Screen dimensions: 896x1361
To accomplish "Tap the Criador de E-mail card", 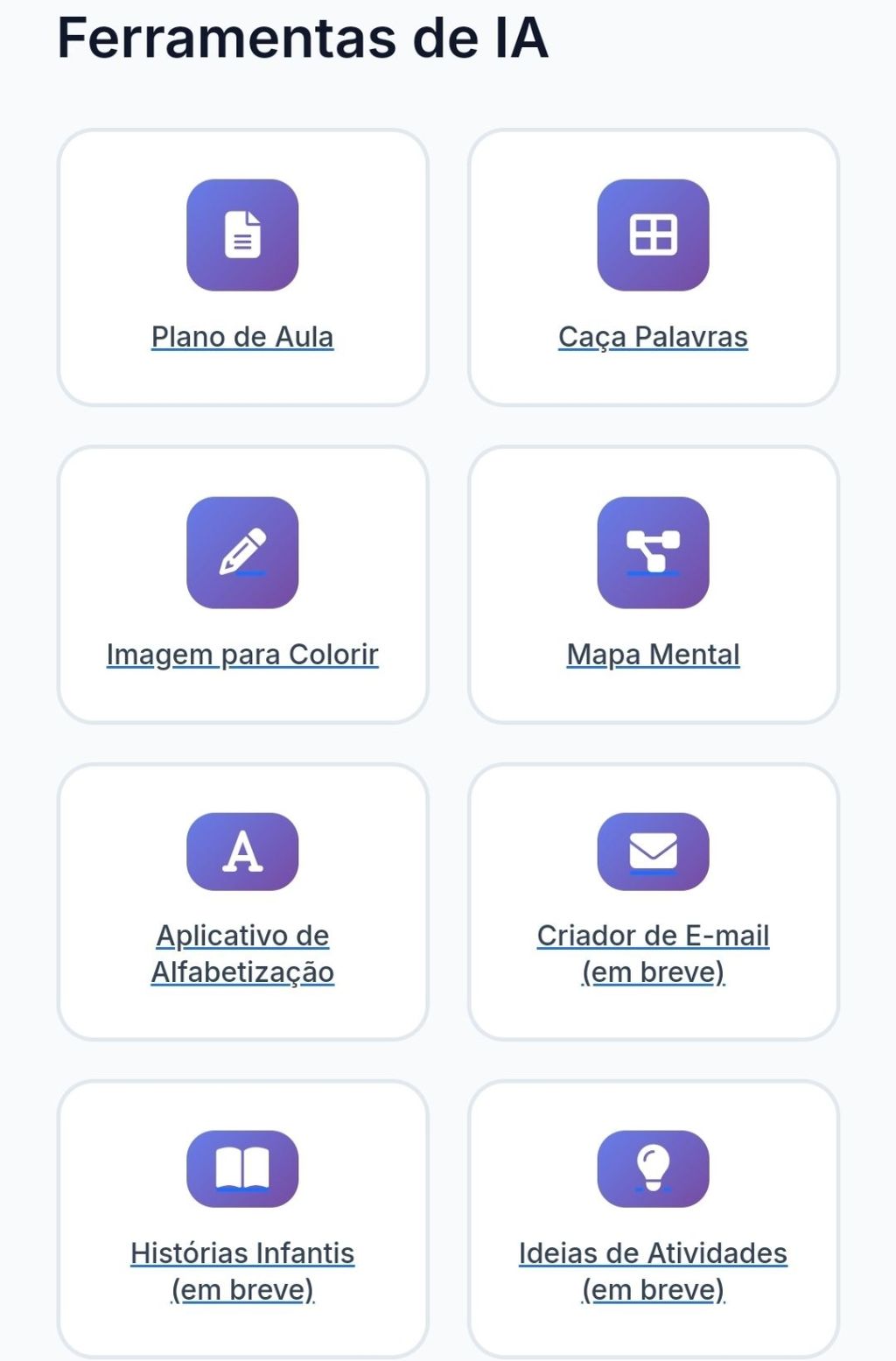I will coord(653,953).
